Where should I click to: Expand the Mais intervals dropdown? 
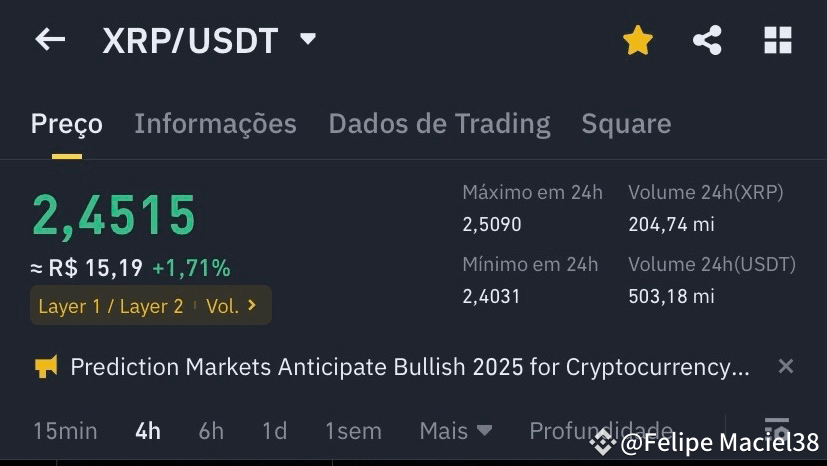[x=456, y=431]
